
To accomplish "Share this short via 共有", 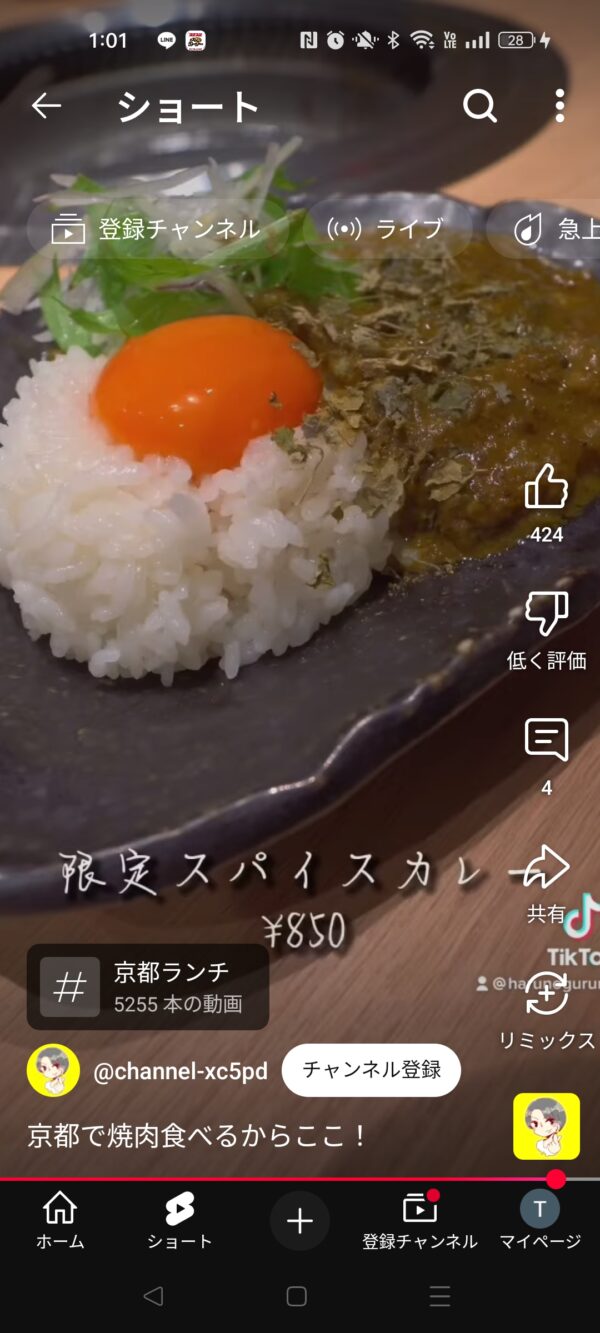I will tap(546, 868).
